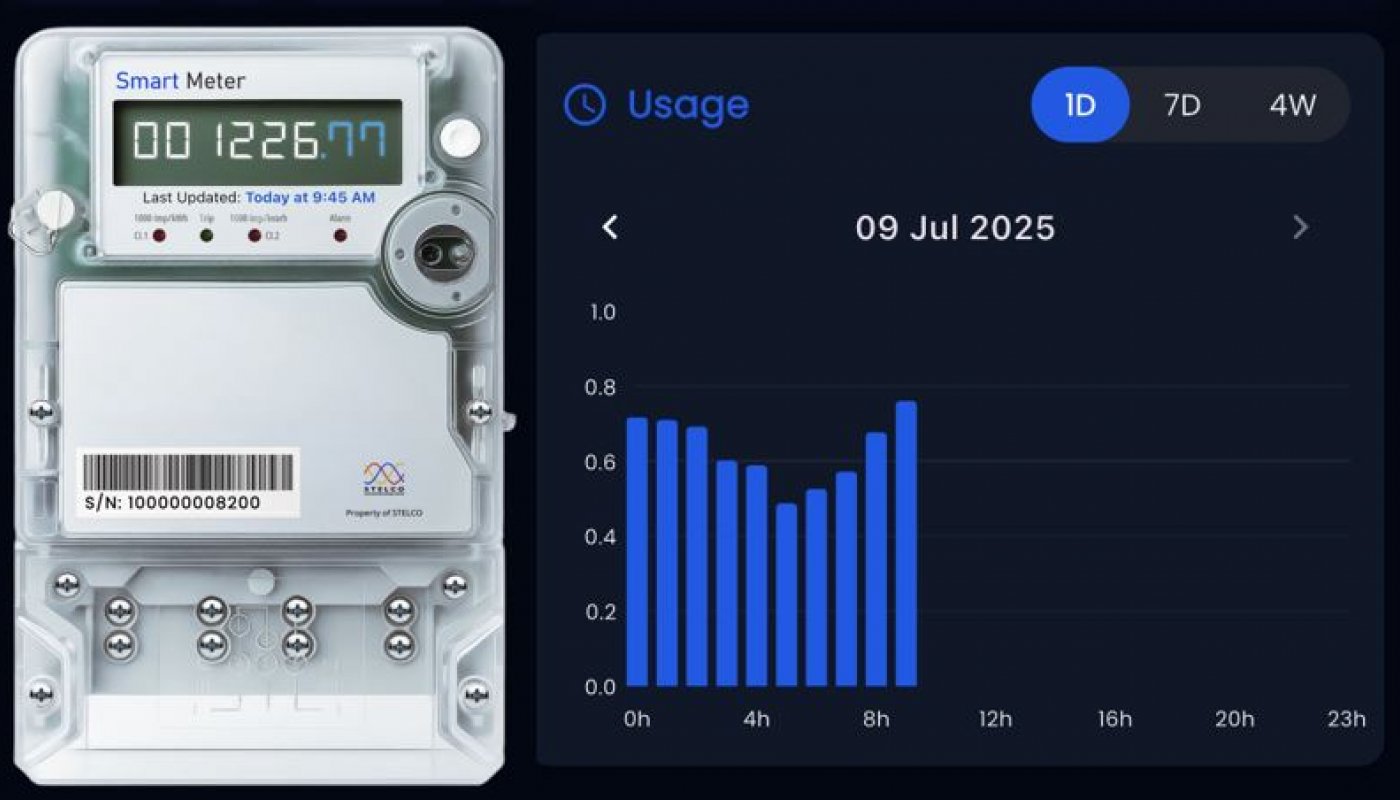Go to the previous day's usage
1400x800 pixels.
point(610,228)
